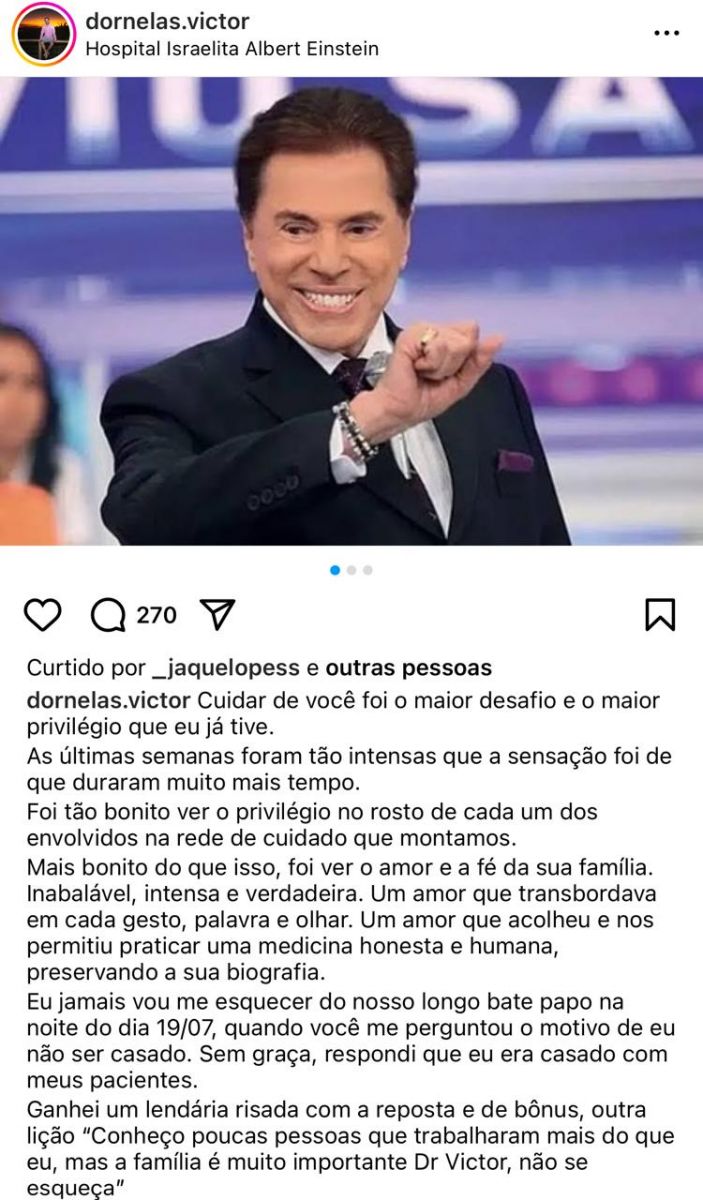View the list of outras pessoas who liked
703x1200 pixels.
pyautogui.click(x=409, y=667)
